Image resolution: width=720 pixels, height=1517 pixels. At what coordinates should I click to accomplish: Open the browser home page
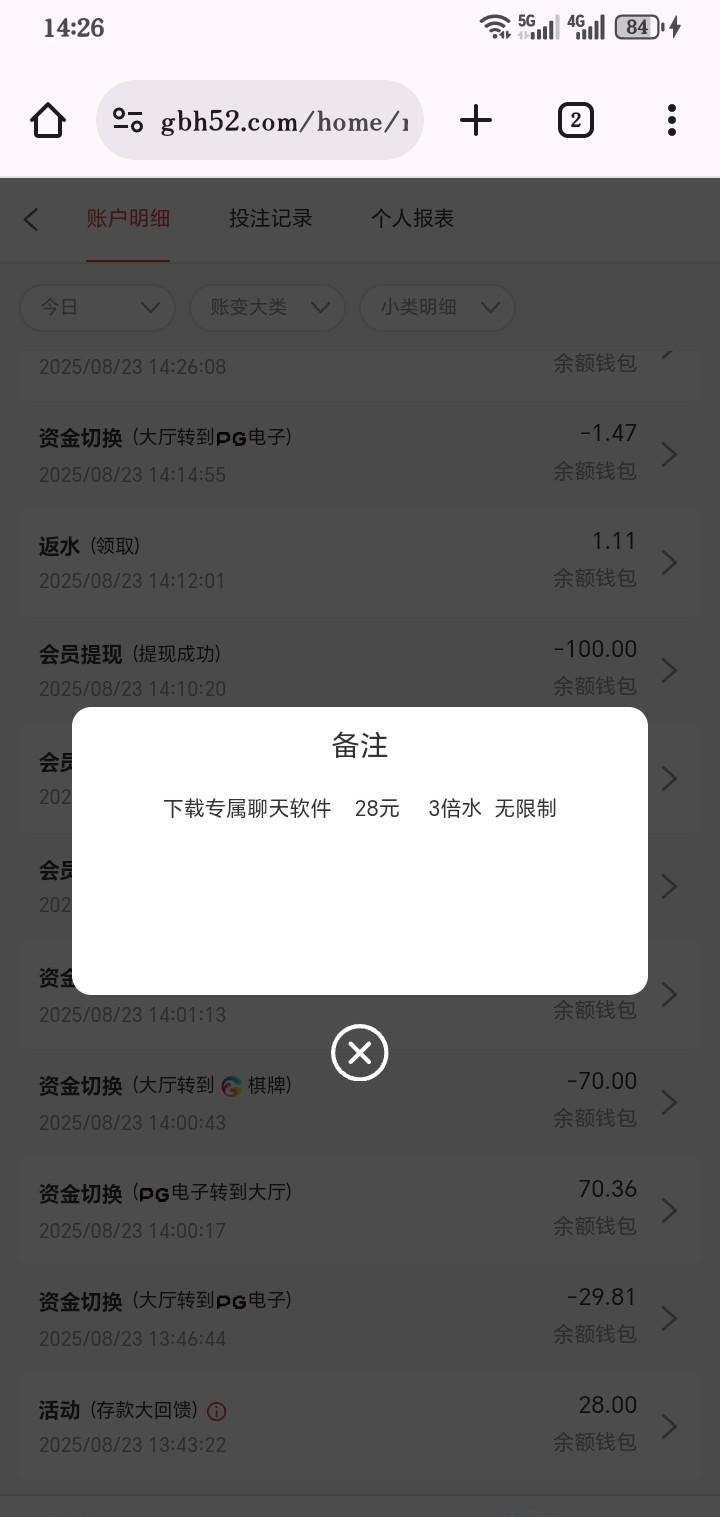click(48, 121)
